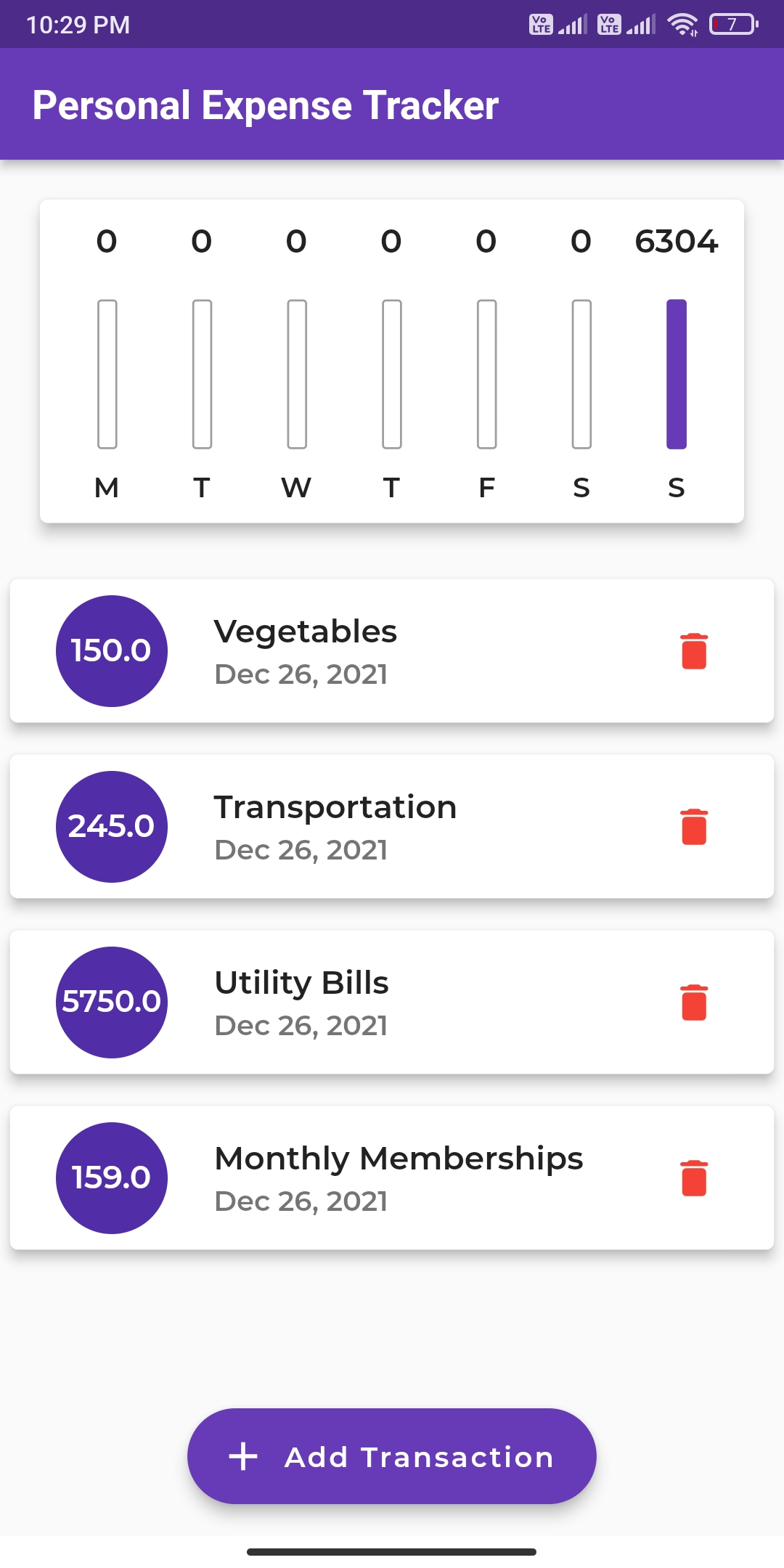Open the Vegetables transaction card
The height and width of the screenshot is (1568, 784).
click(392, 650)
